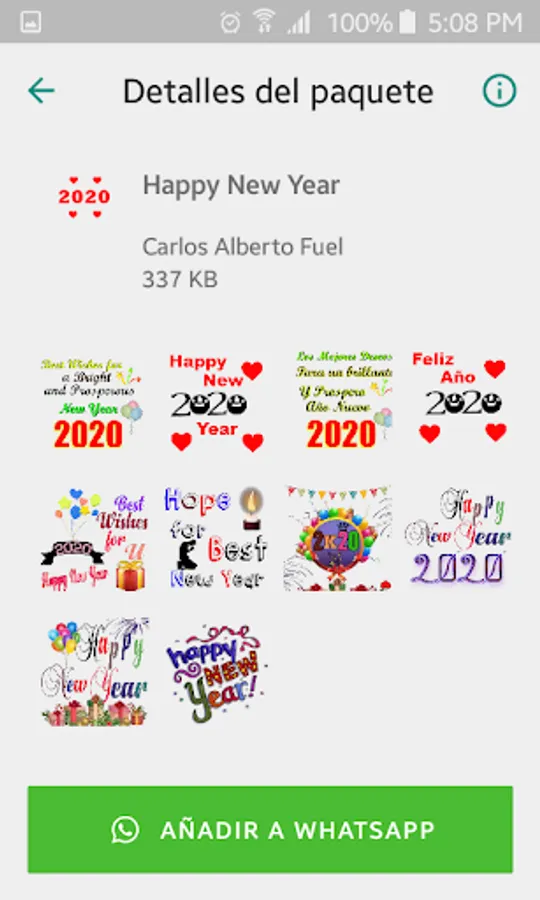The height and width of the screenshot is (900, 540).
Task: Preview the Best Wishes 2020 balloons sticker
Action: click(x=92, y=402)
